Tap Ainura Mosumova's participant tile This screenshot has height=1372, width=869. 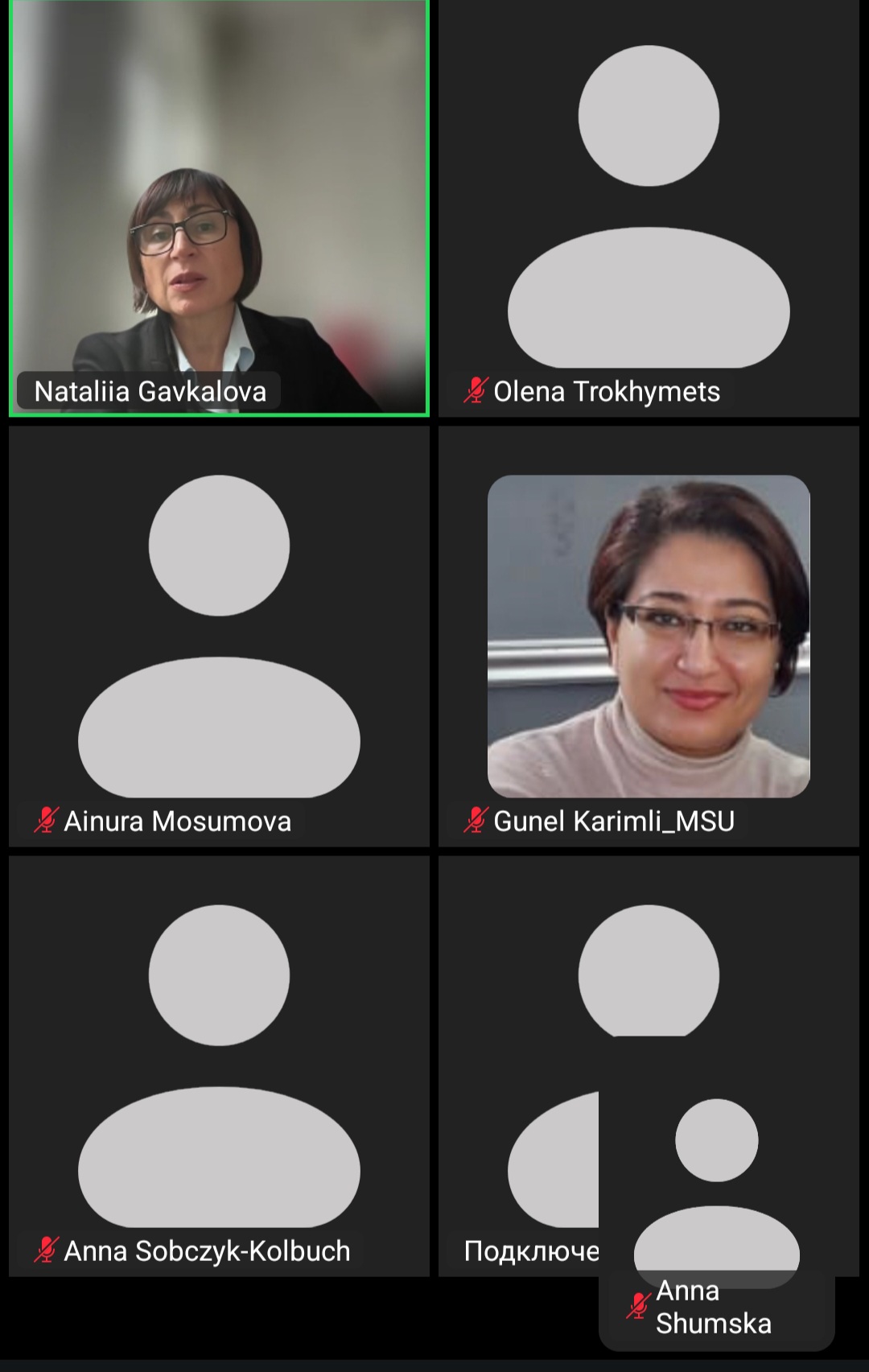pyautogui.click(x=219, y=636)
